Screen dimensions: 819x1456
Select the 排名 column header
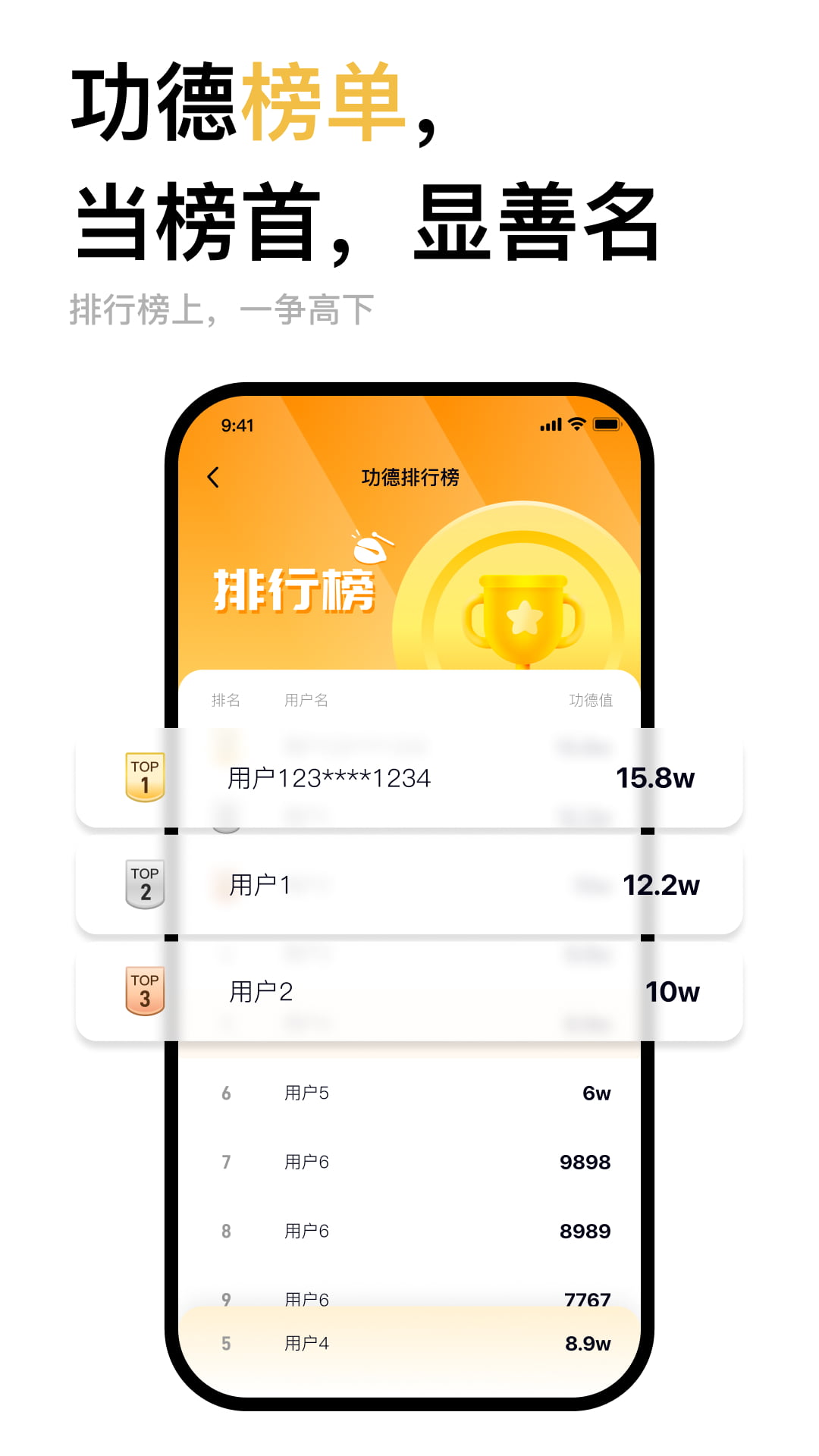point(227,700)
